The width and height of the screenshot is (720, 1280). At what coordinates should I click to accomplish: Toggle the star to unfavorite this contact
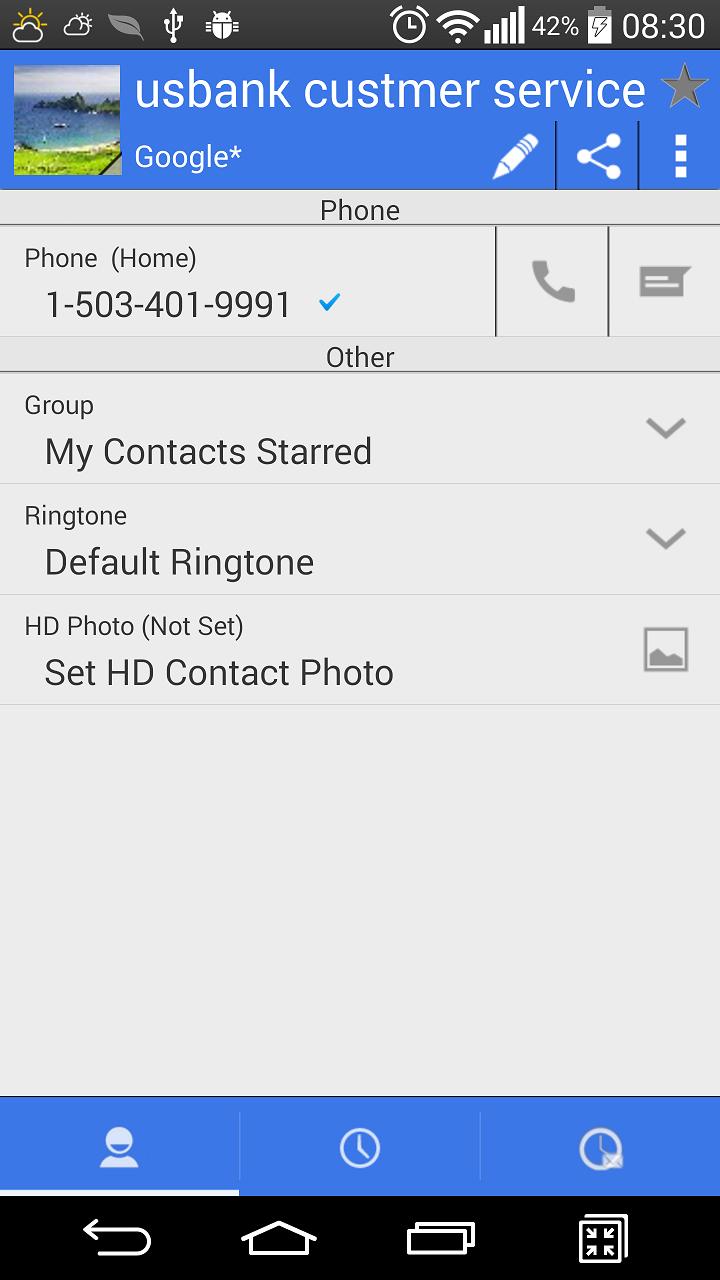[685, 87]
